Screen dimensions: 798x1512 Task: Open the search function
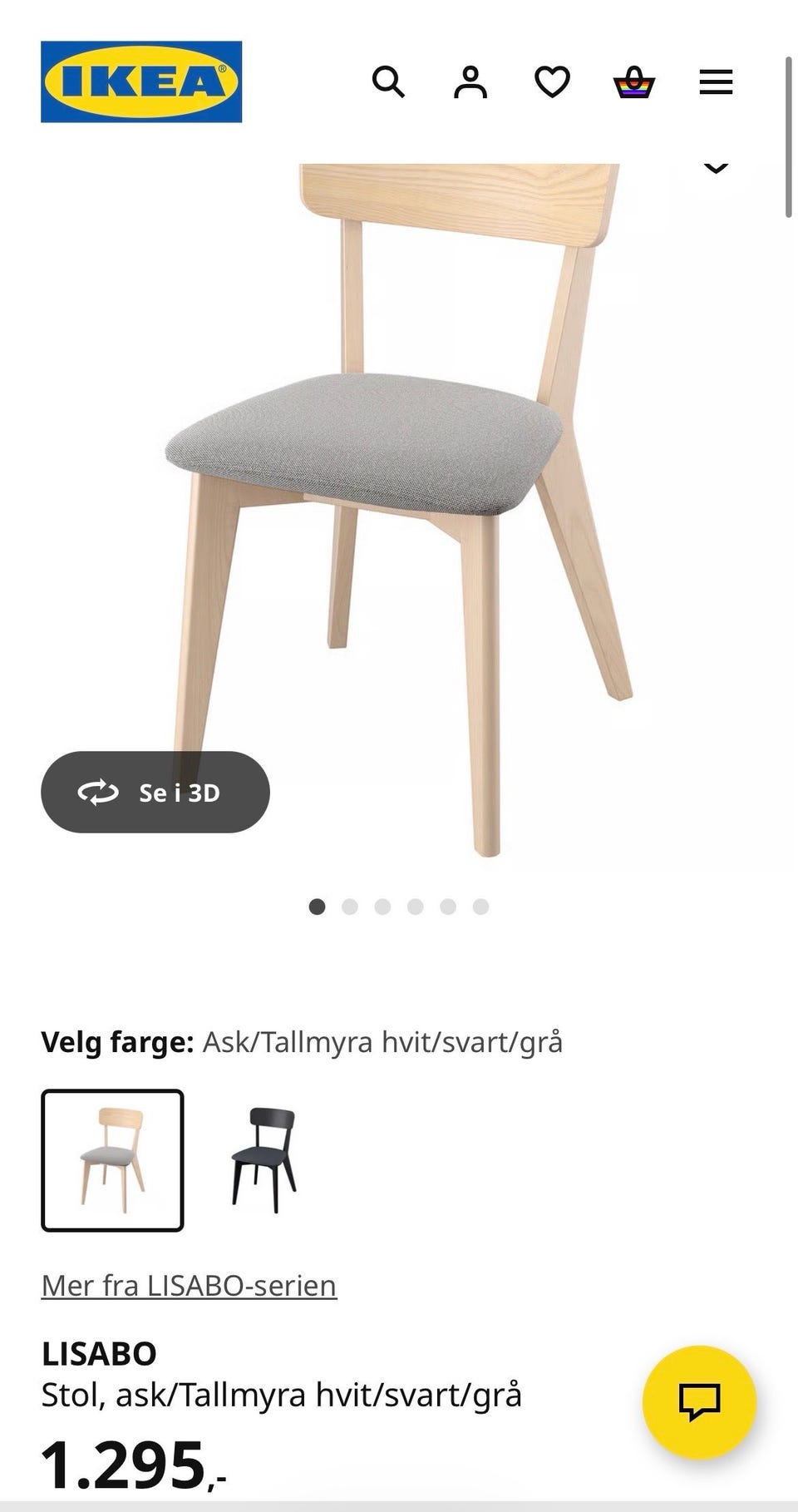point(389,82)
